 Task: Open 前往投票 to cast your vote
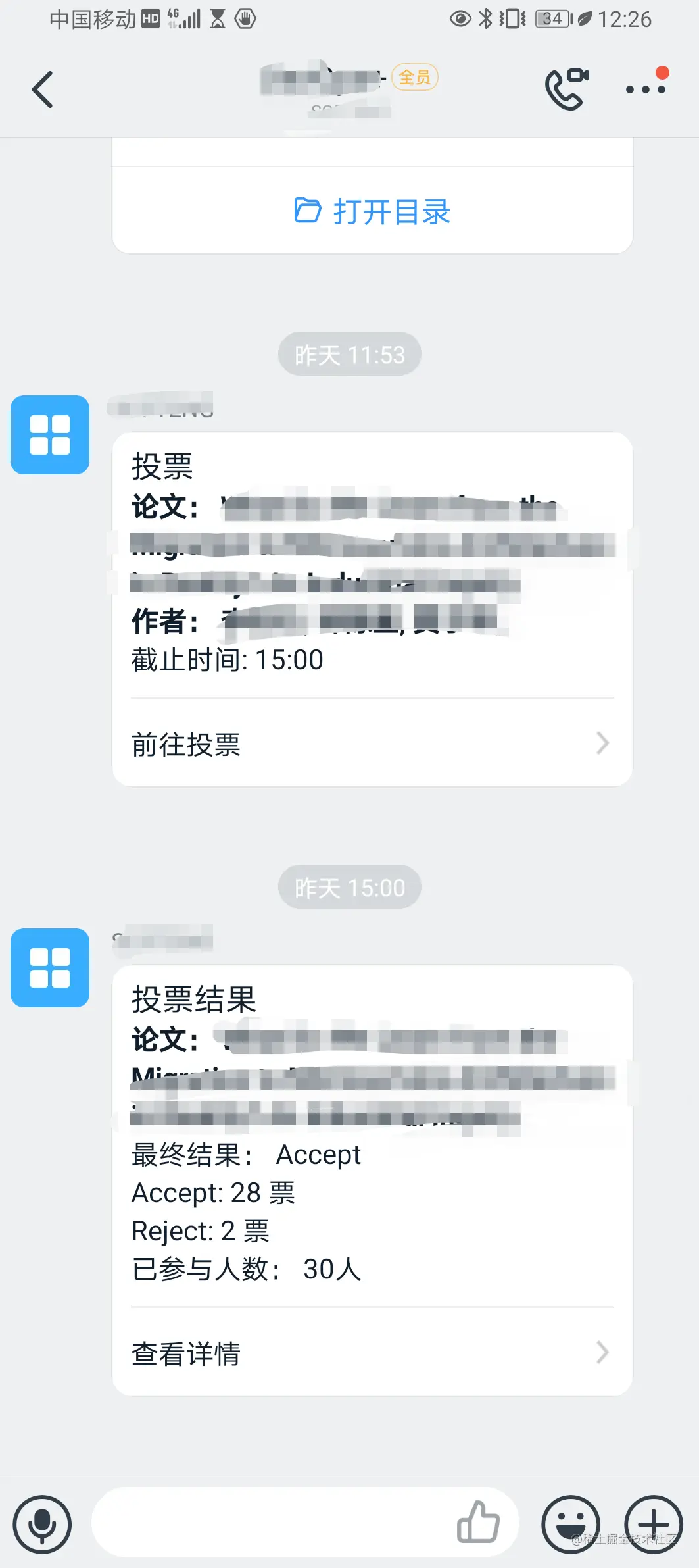372,744
